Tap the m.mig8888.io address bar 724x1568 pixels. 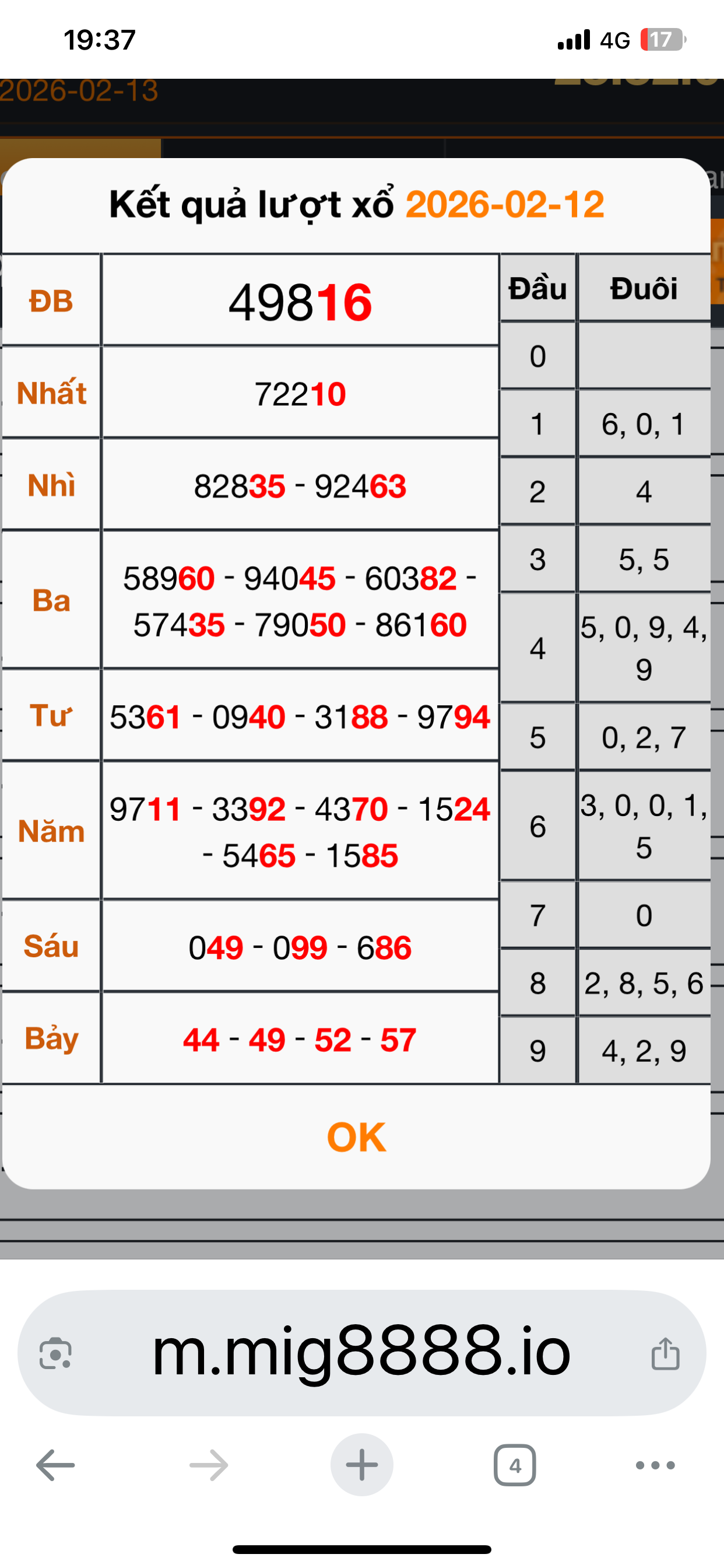[361, 1353]
